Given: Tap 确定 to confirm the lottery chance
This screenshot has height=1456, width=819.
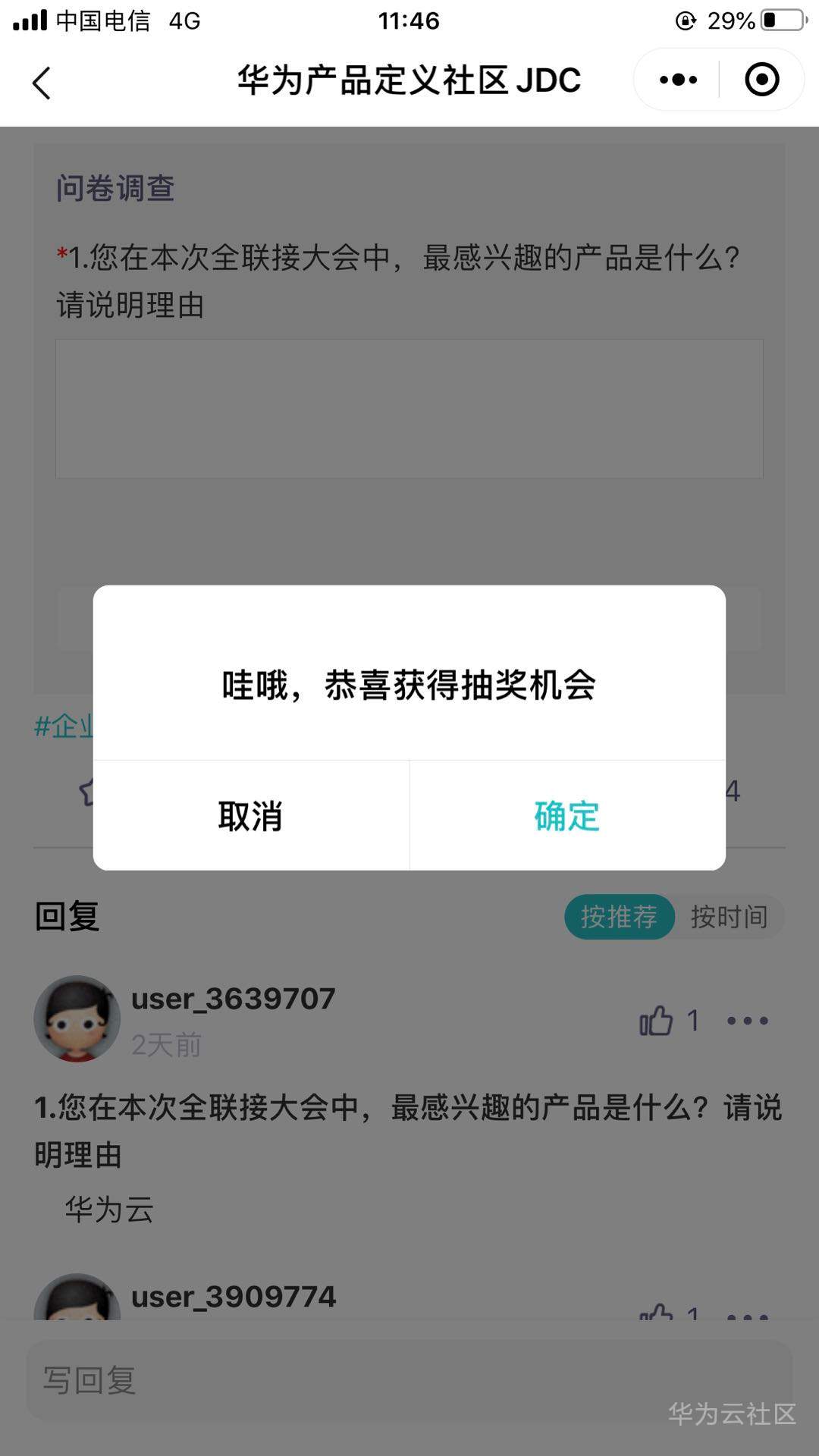Looking at the screenshot, I should tap(566, 816).
